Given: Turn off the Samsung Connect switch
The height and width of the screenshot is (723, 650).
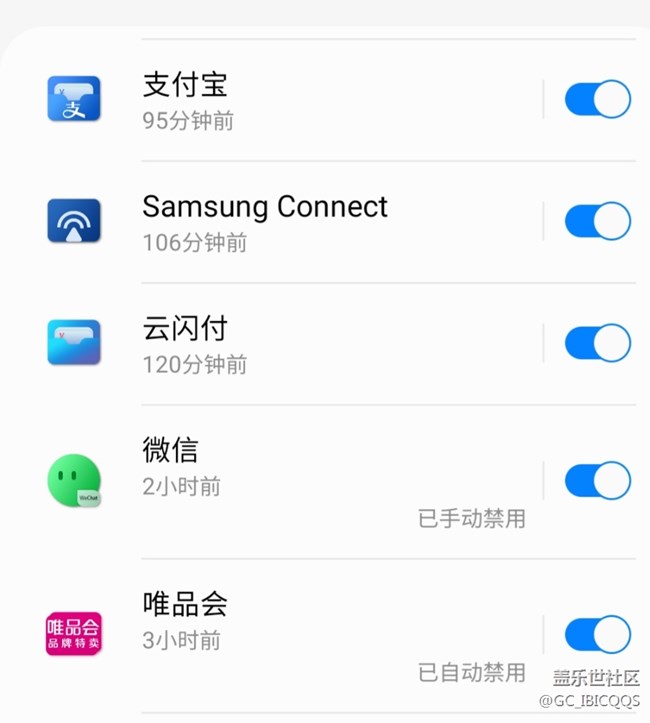Looking at the screenshot, I should tap(597, 221).
